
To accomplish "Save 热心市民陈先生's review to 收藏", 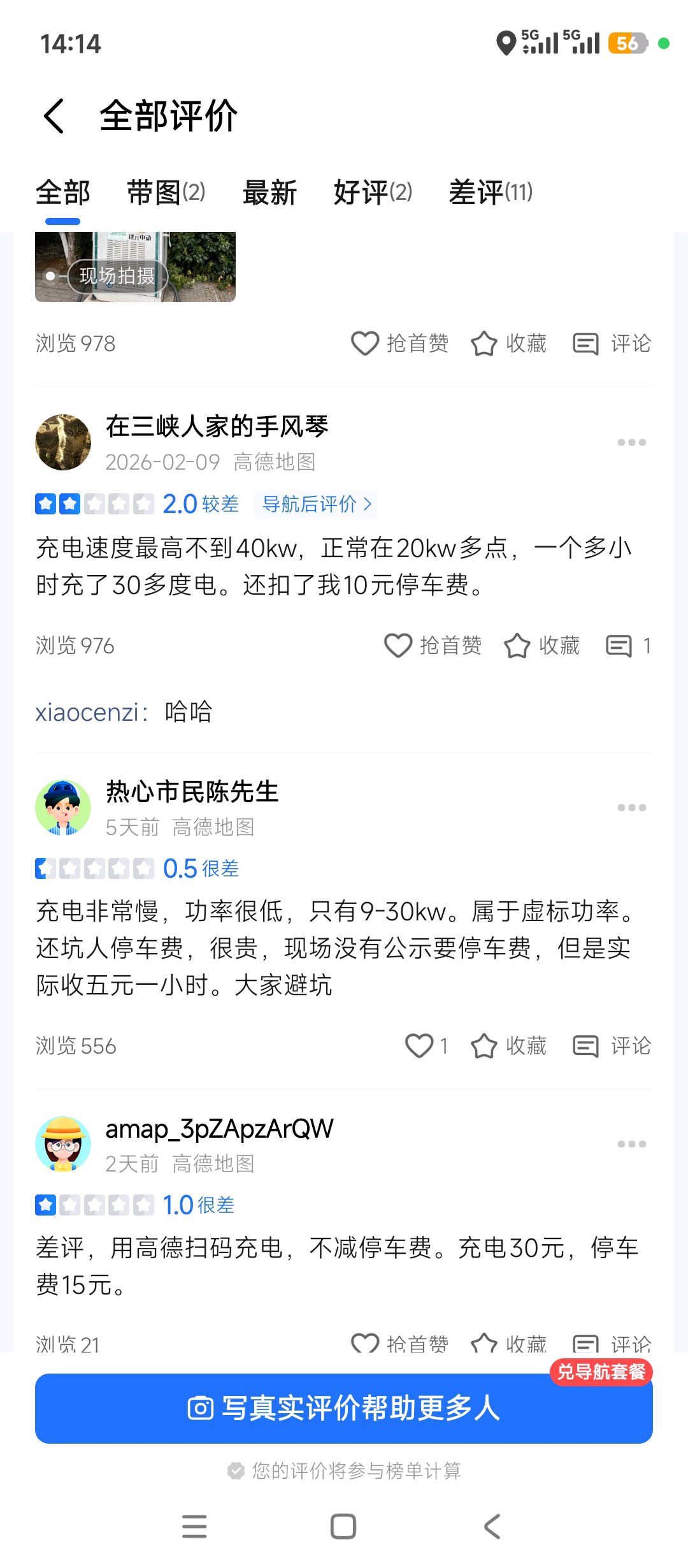I will [508, 1046].
